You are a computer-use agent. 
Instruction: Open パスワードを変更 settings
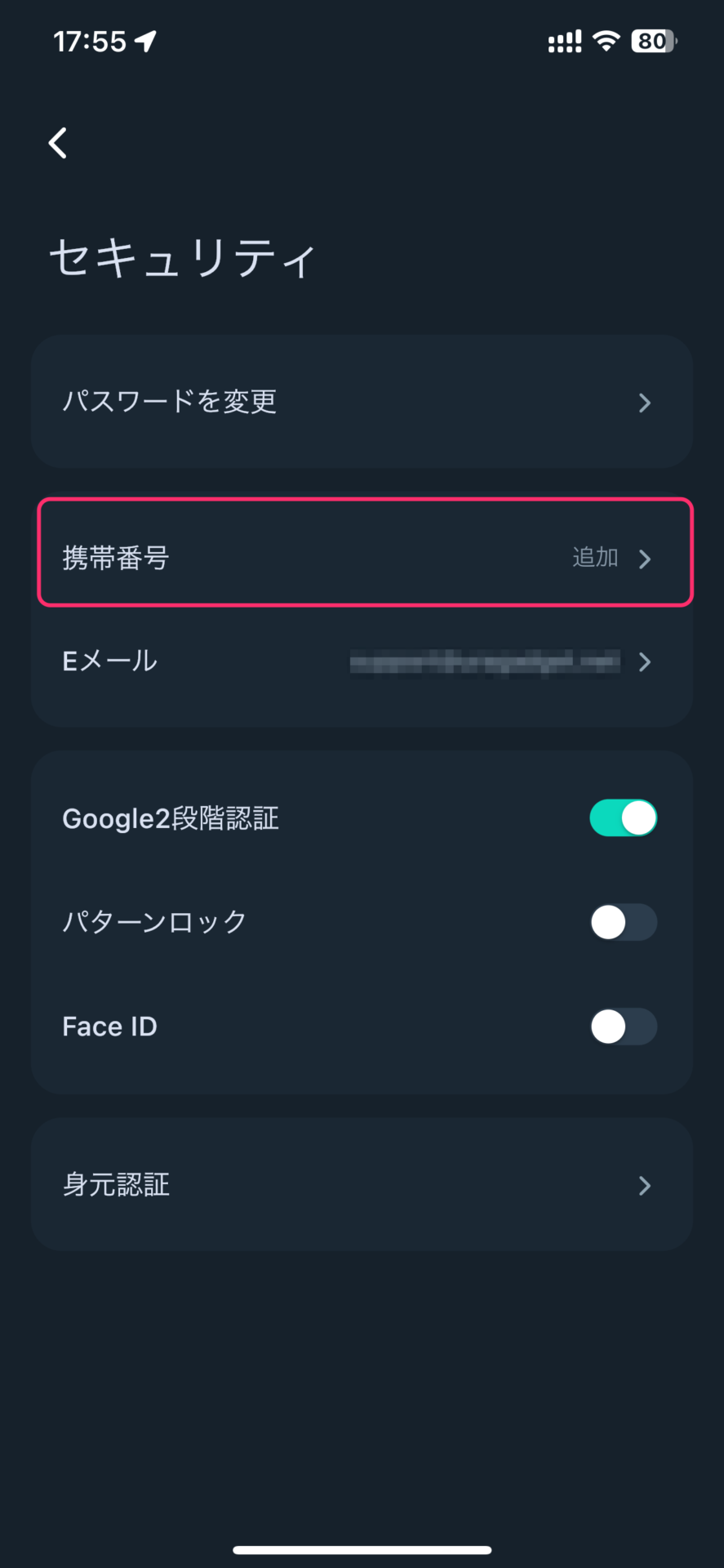coord(362,401)
